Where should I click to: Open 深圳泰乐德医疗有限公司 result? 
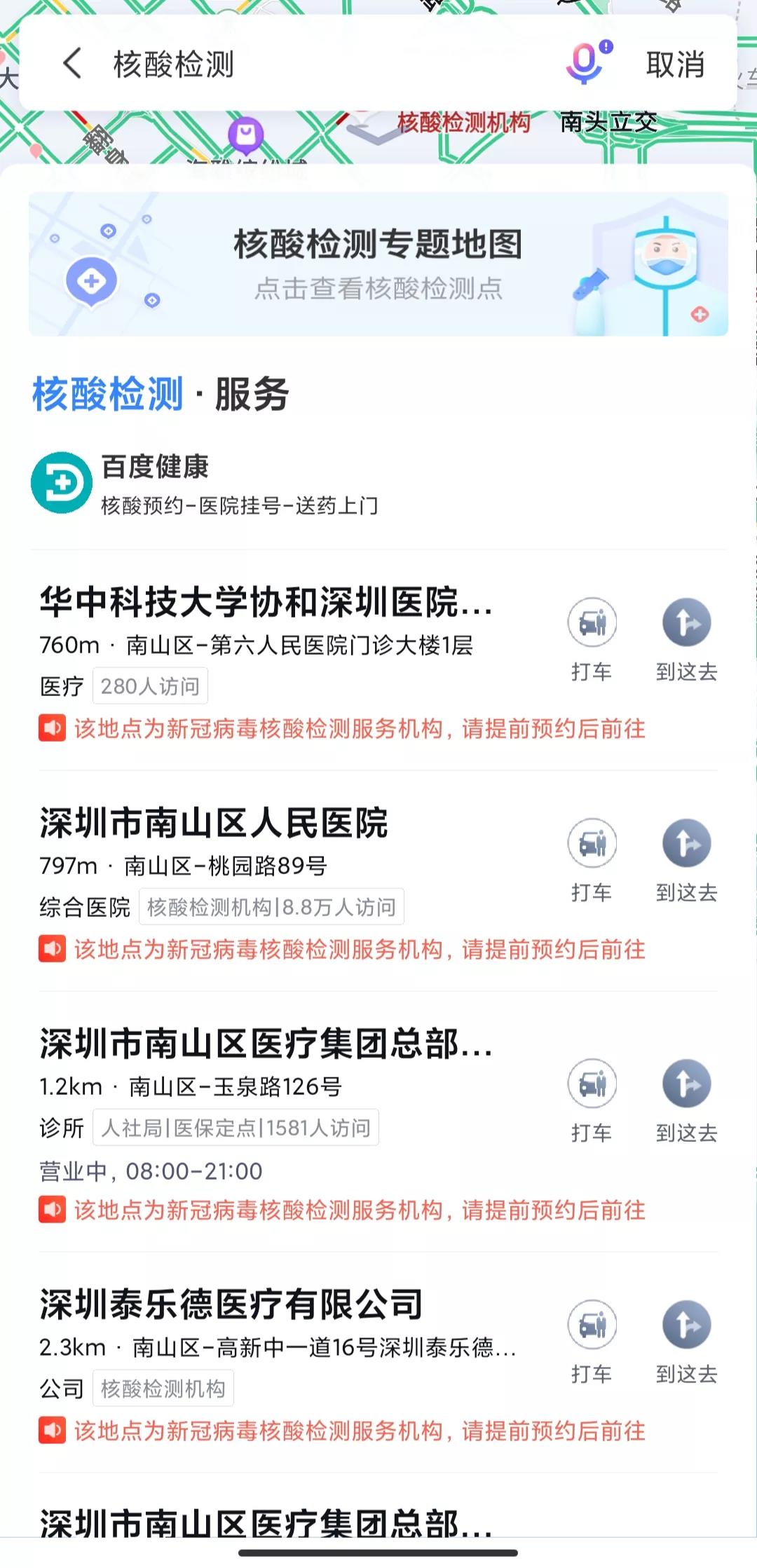231,1305
